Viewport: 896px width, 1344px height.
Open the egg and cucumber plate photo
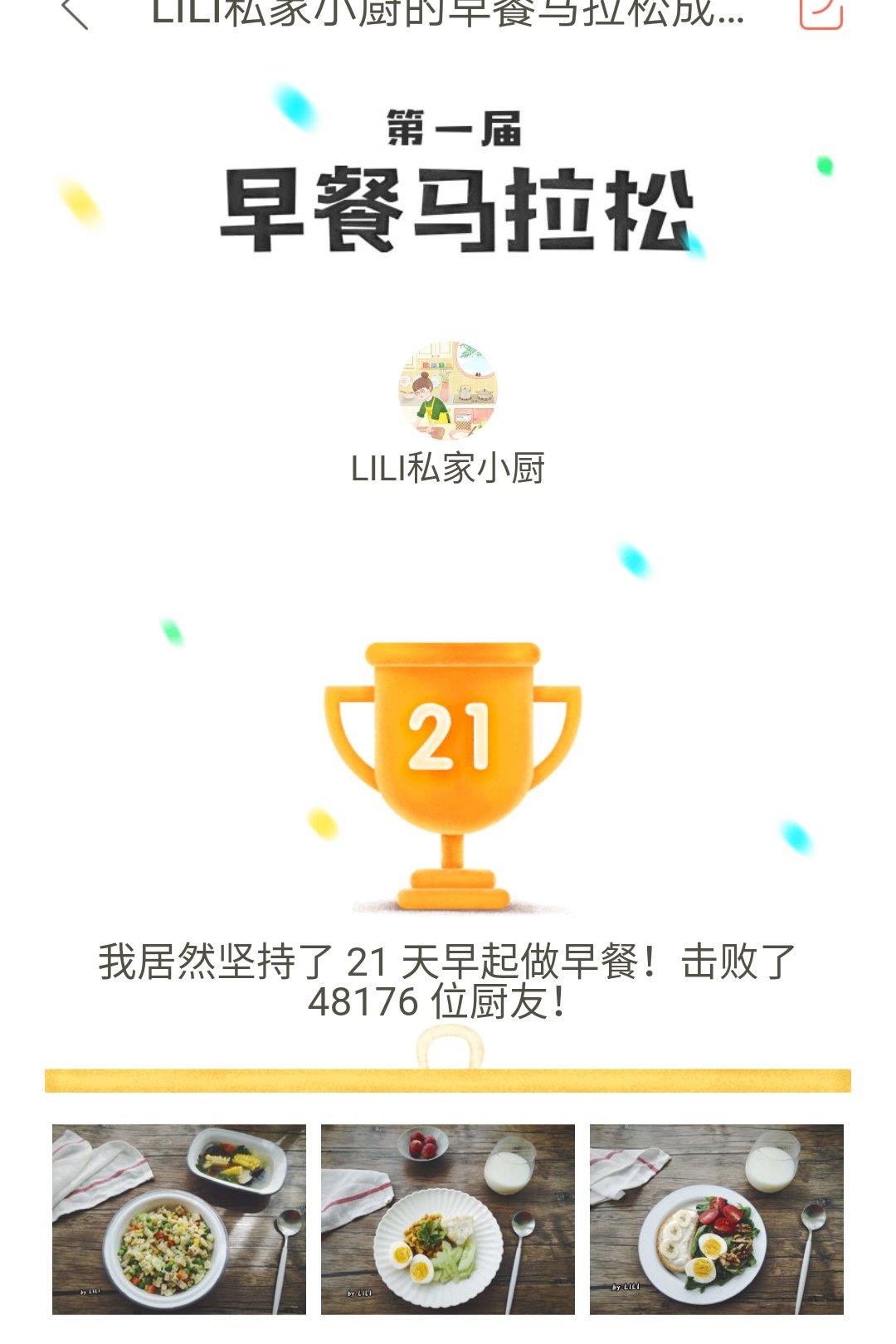click(448, 1219)
